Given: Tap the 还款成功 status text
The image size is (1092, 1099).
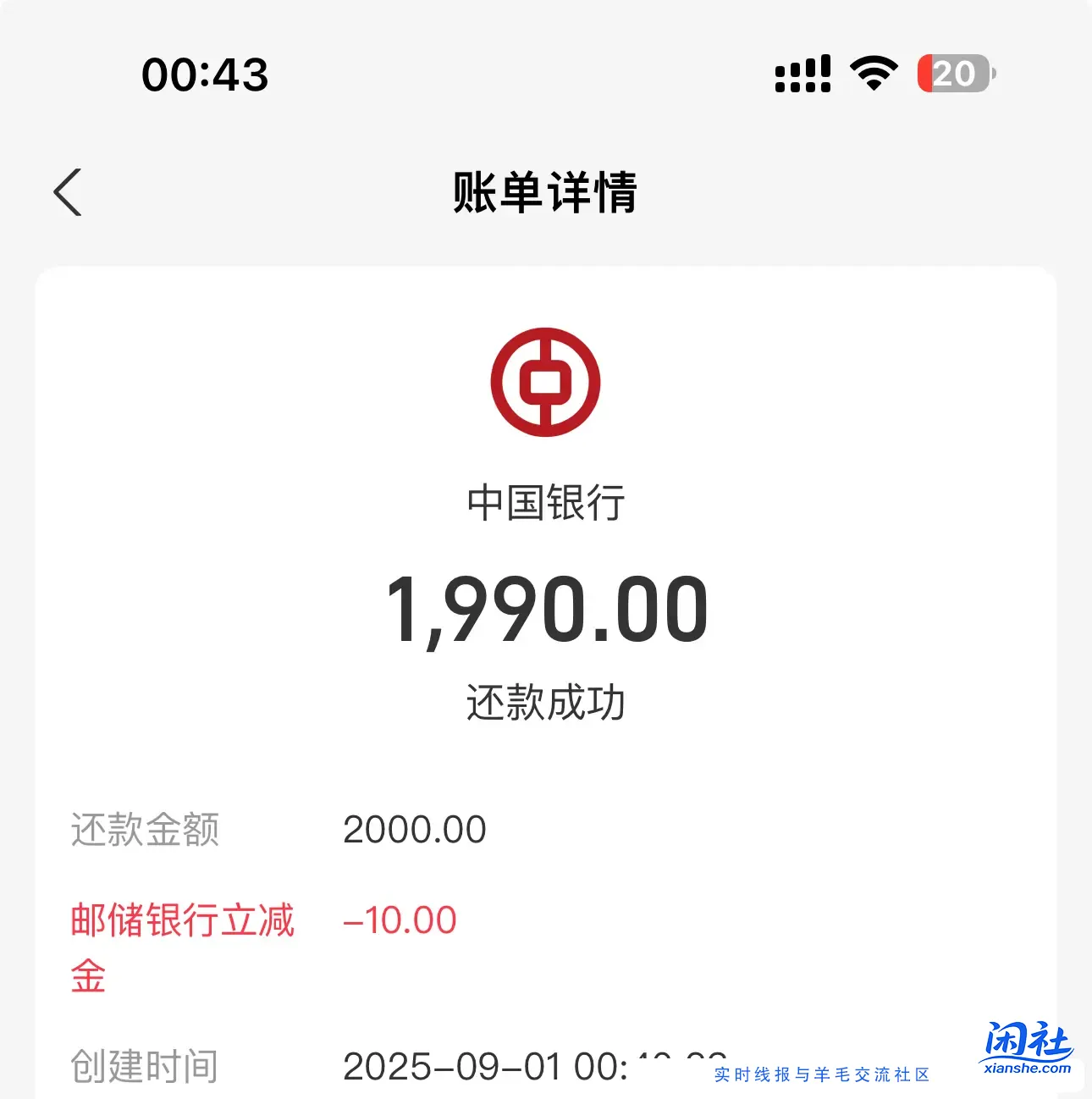Looking at the screenshot, I should (546, 700).
